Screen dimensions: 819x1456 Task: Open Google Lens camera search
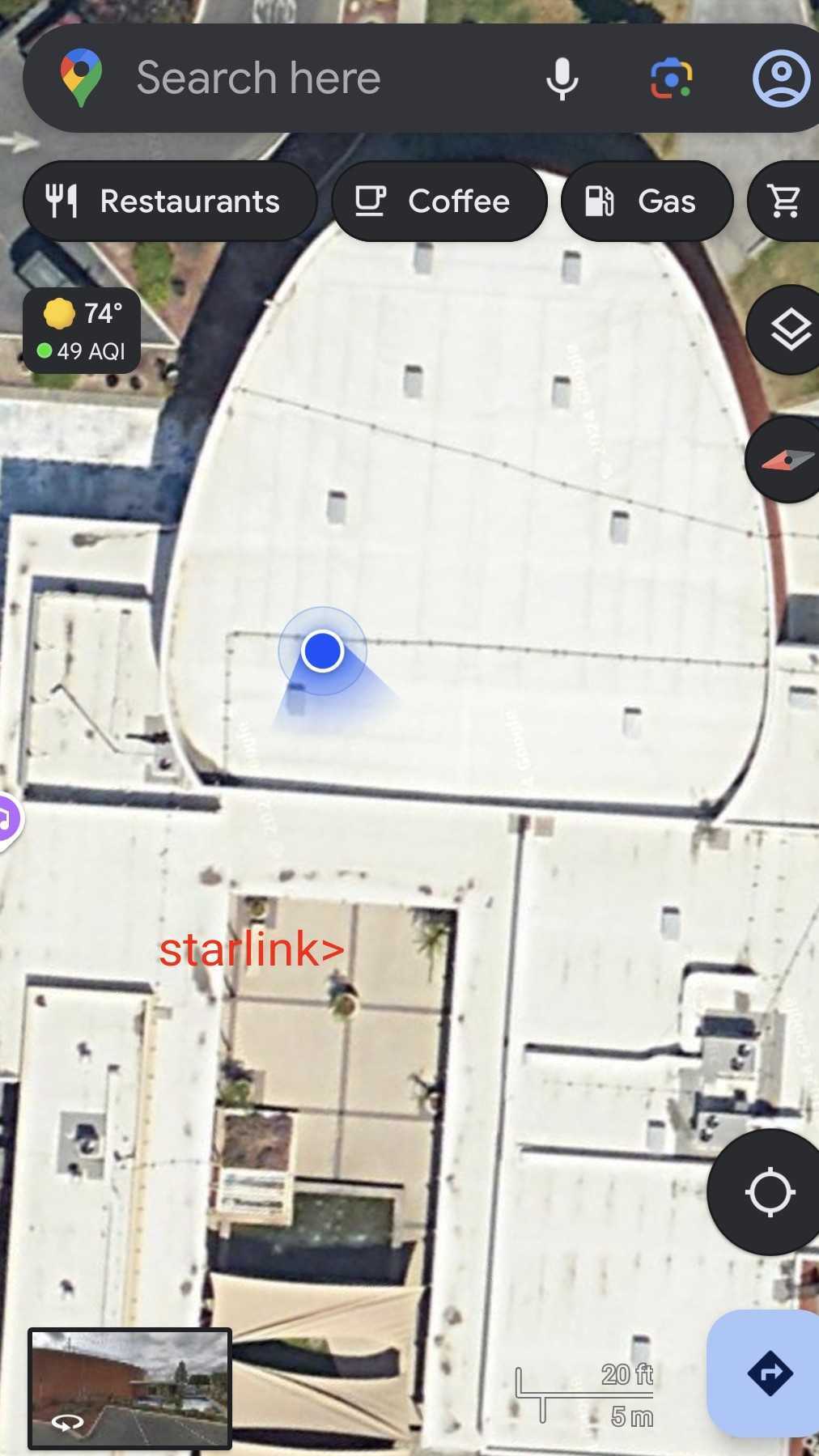tap(671, 79)
